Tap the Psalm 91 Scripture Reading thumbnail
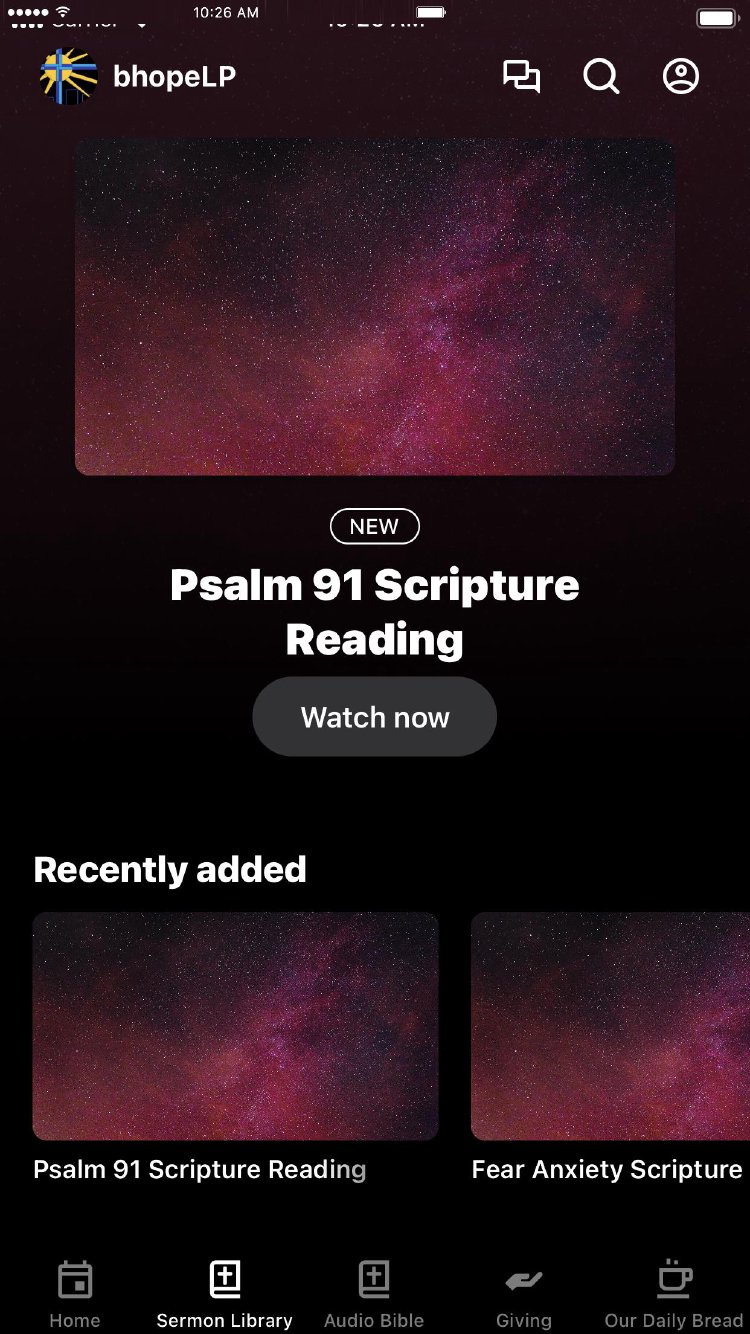The height and width of the screenshot is (1334, 750). (x=235, y=1025)
